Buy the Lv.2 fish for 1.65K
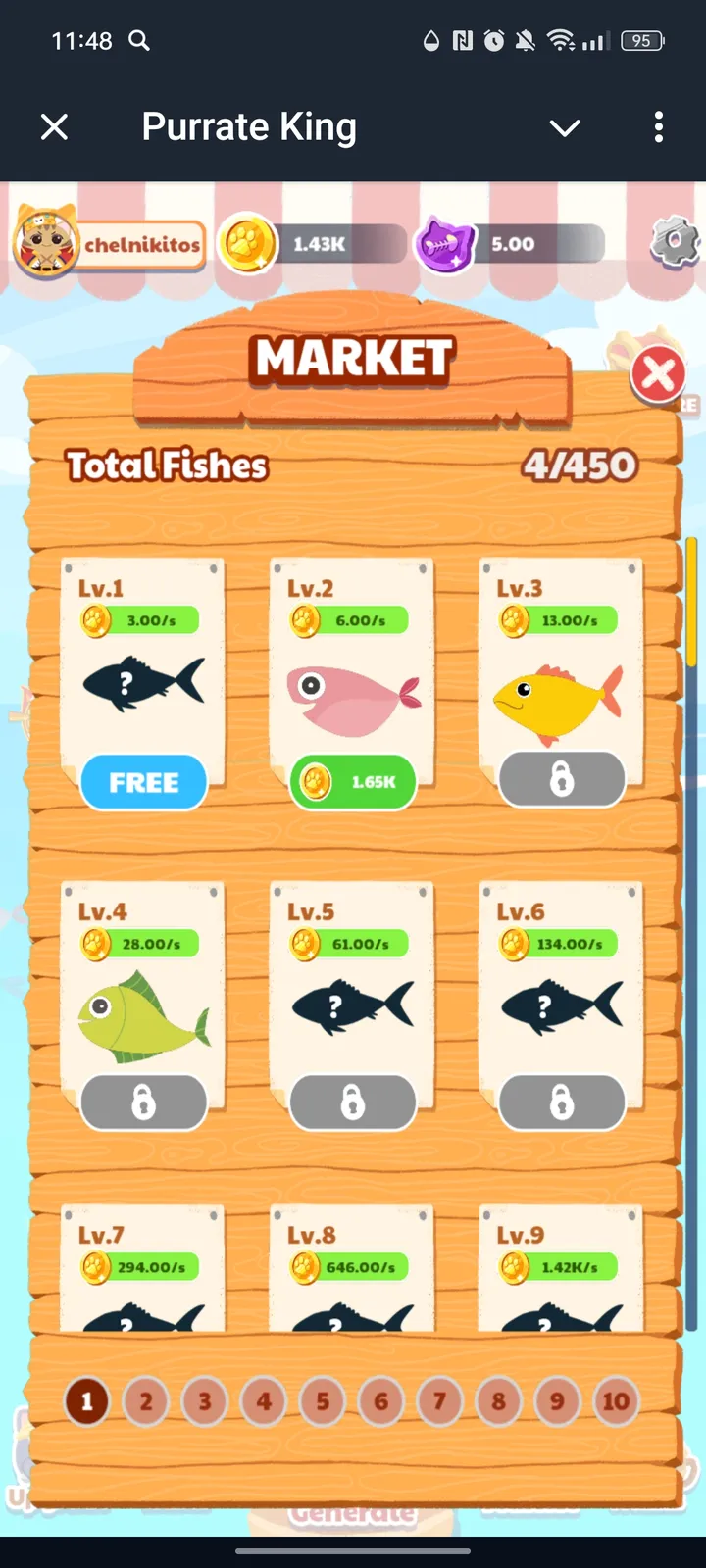Image resolution: width=706 pixels, height=1568 pixels. click(353, 782)
